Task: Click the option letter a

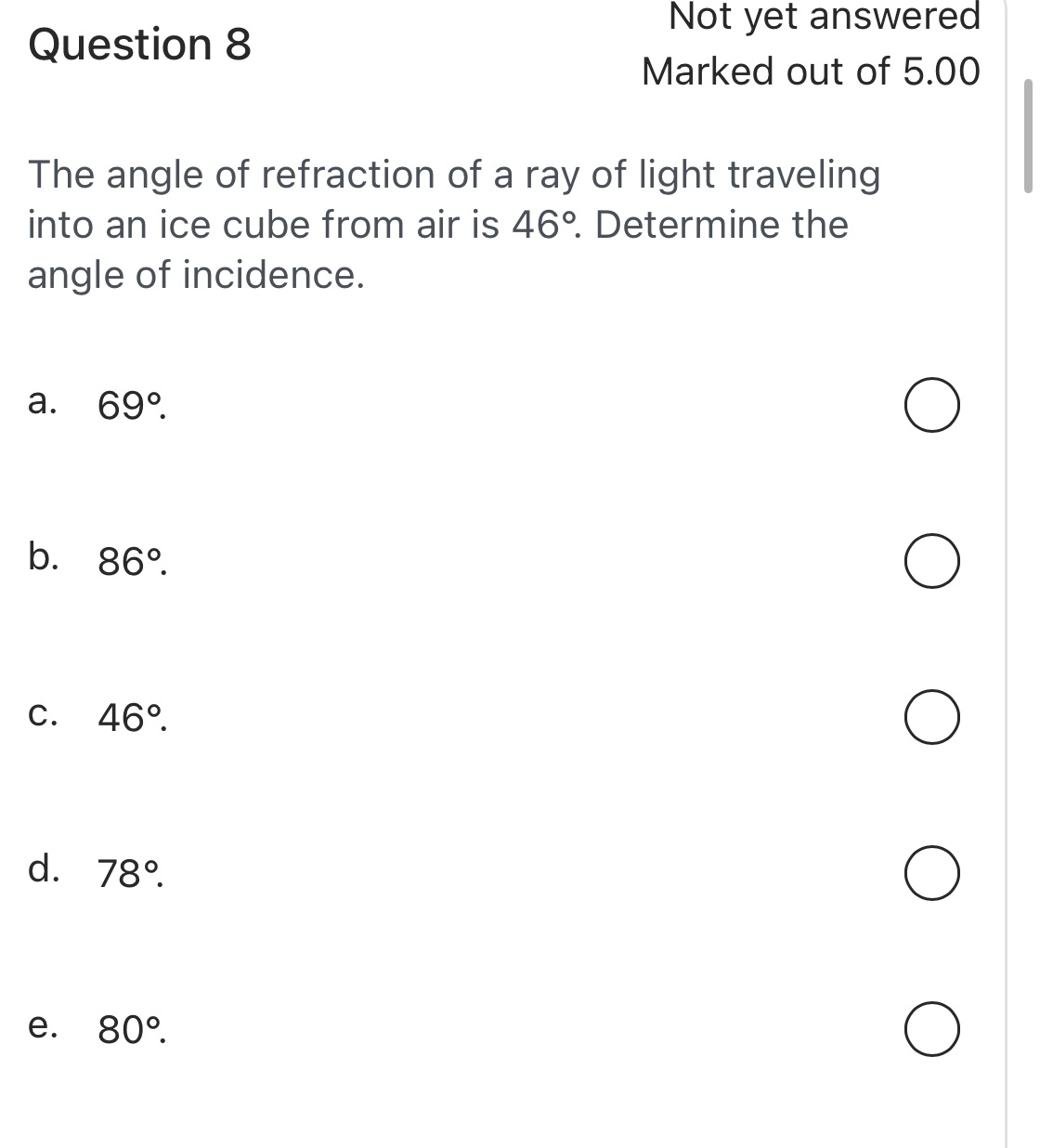Action: (x=41, y=402)
